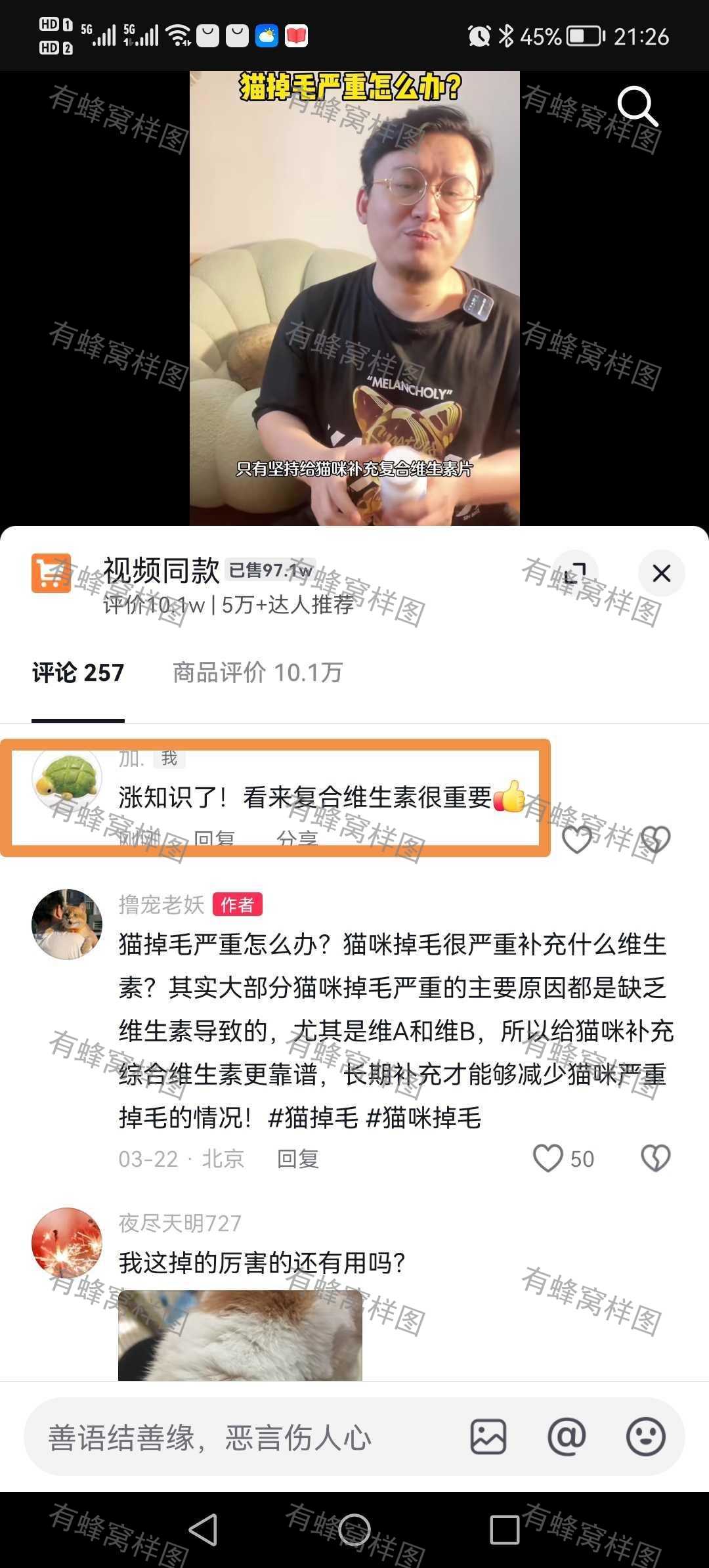Screen dimensions: 709x1568
Task: Attach an image to the comment
Action: [488, 1437]
